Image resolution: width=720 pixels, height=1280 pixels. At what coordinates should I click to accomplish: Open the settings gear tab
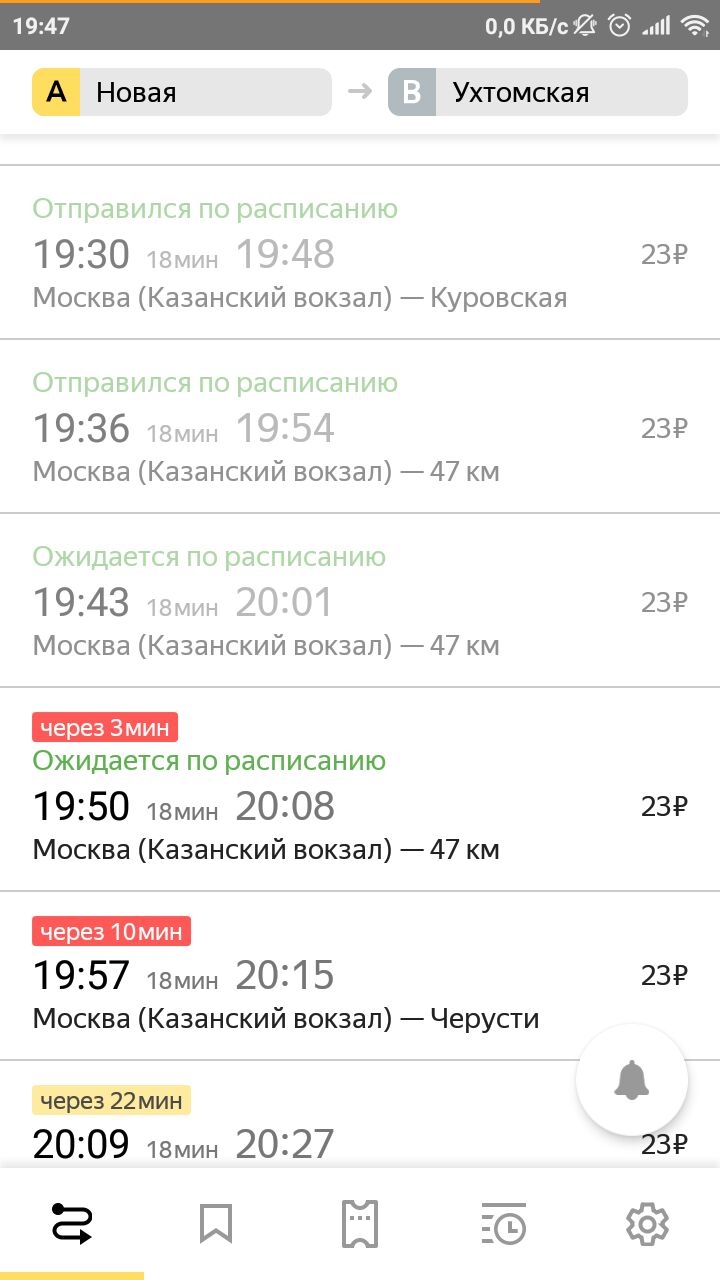coord(647,1224)
